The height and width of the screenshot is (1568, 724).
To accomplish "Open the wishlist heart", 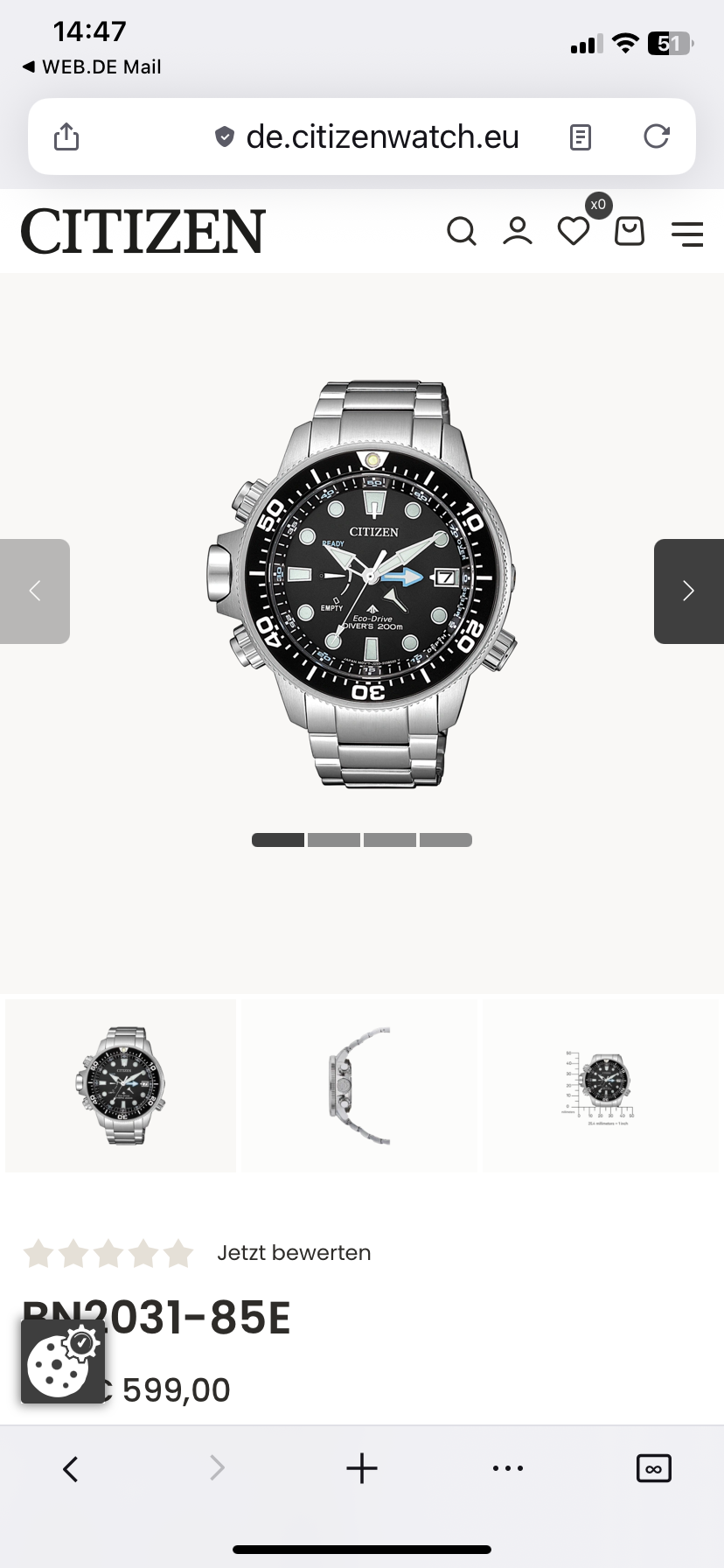I will pyautogui.click(x=574, y=232).
